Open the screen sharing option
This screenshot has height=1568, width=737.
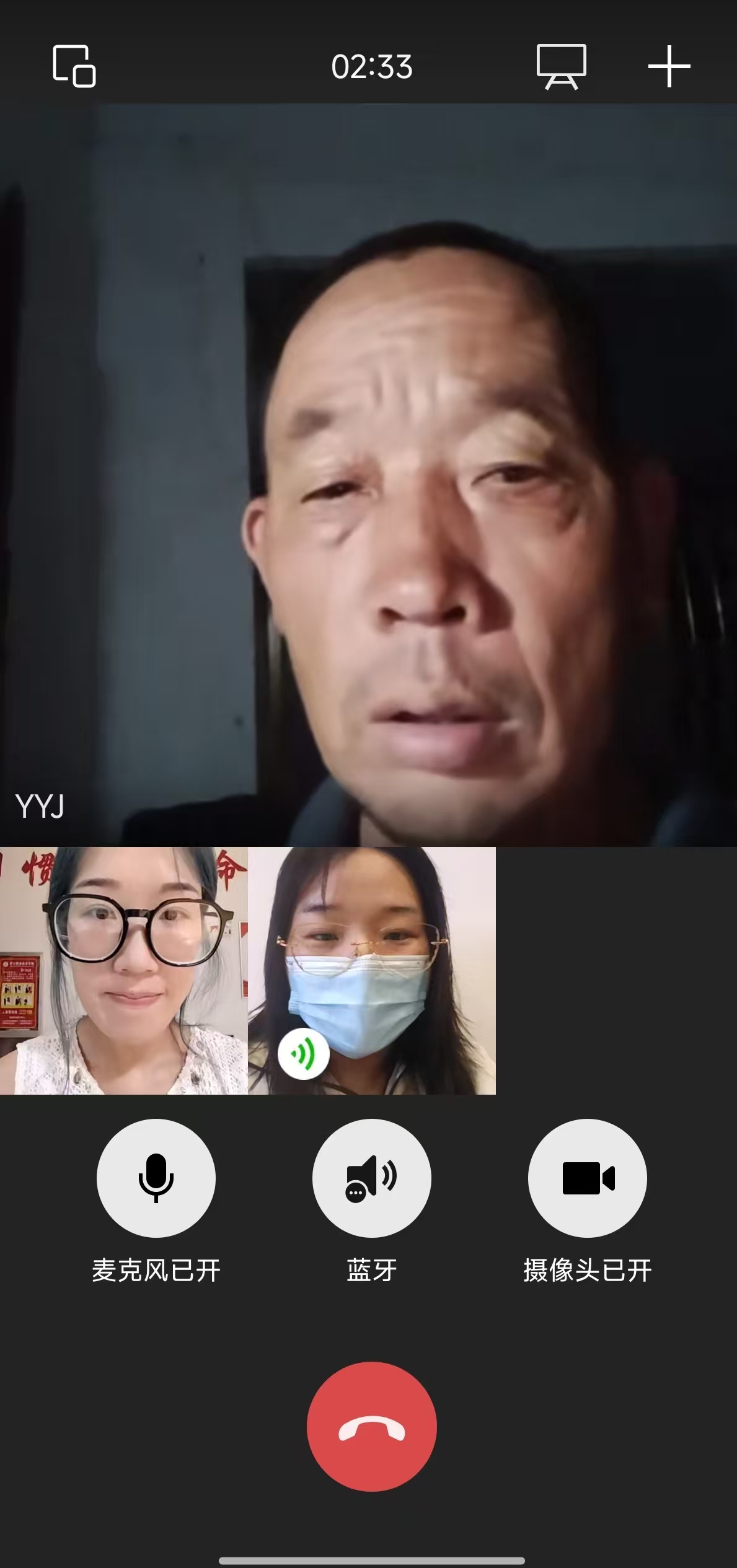coord(561,66)
